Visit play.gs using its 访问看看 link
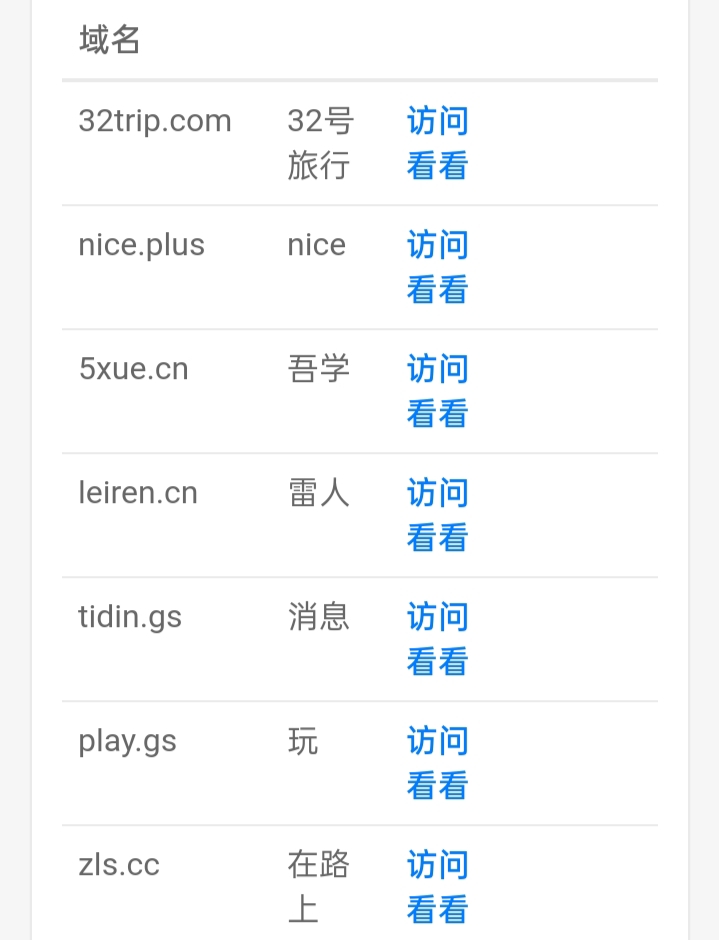Image resolution: width=719 pixels, height=940 pixels. [437, 763]
